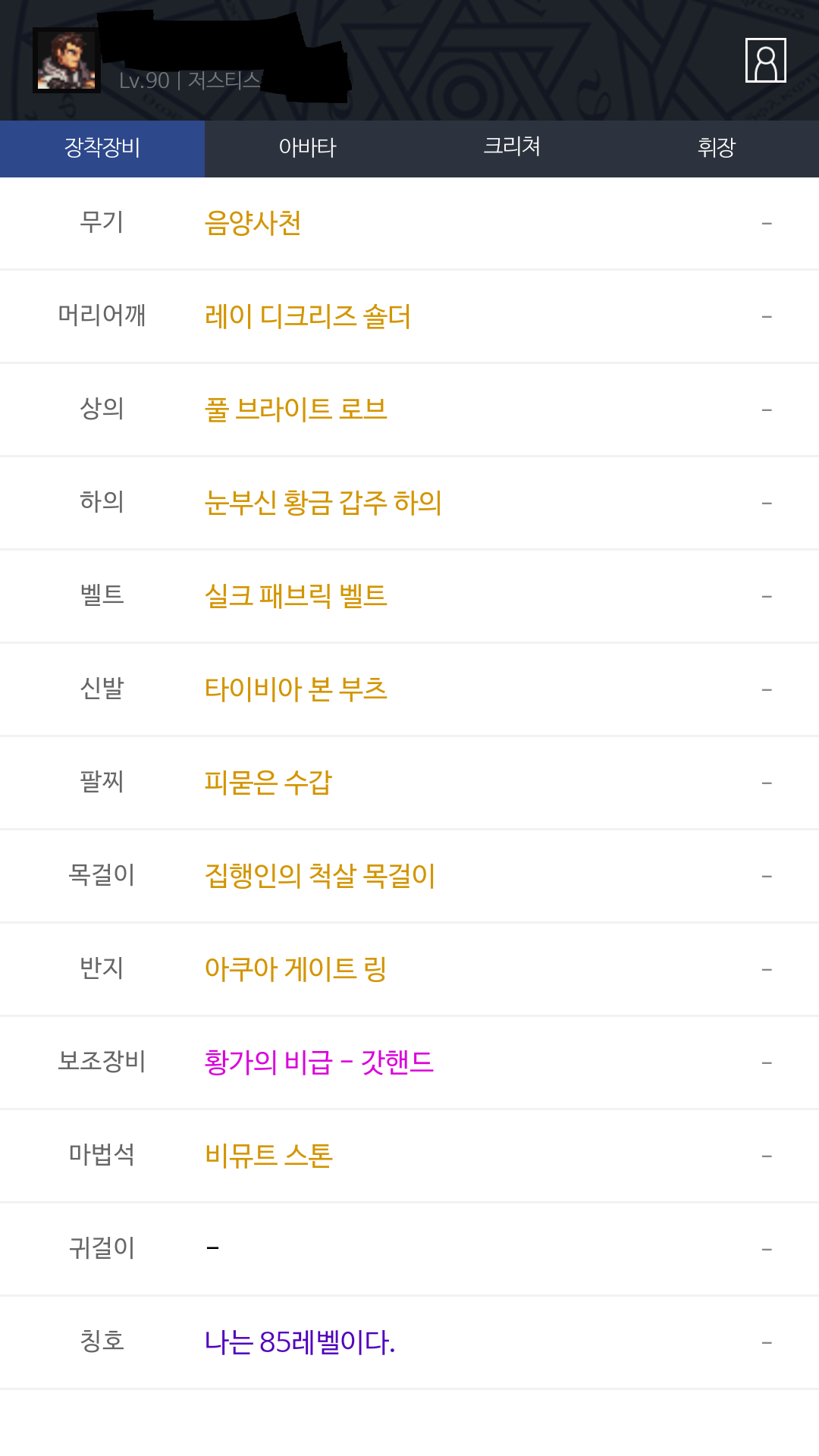The width and height of the screenshot is (819, 1456).
Task: Open the bracelet item 피묻은 수갑
Action: pyautogui.click(x=268, y=783)
